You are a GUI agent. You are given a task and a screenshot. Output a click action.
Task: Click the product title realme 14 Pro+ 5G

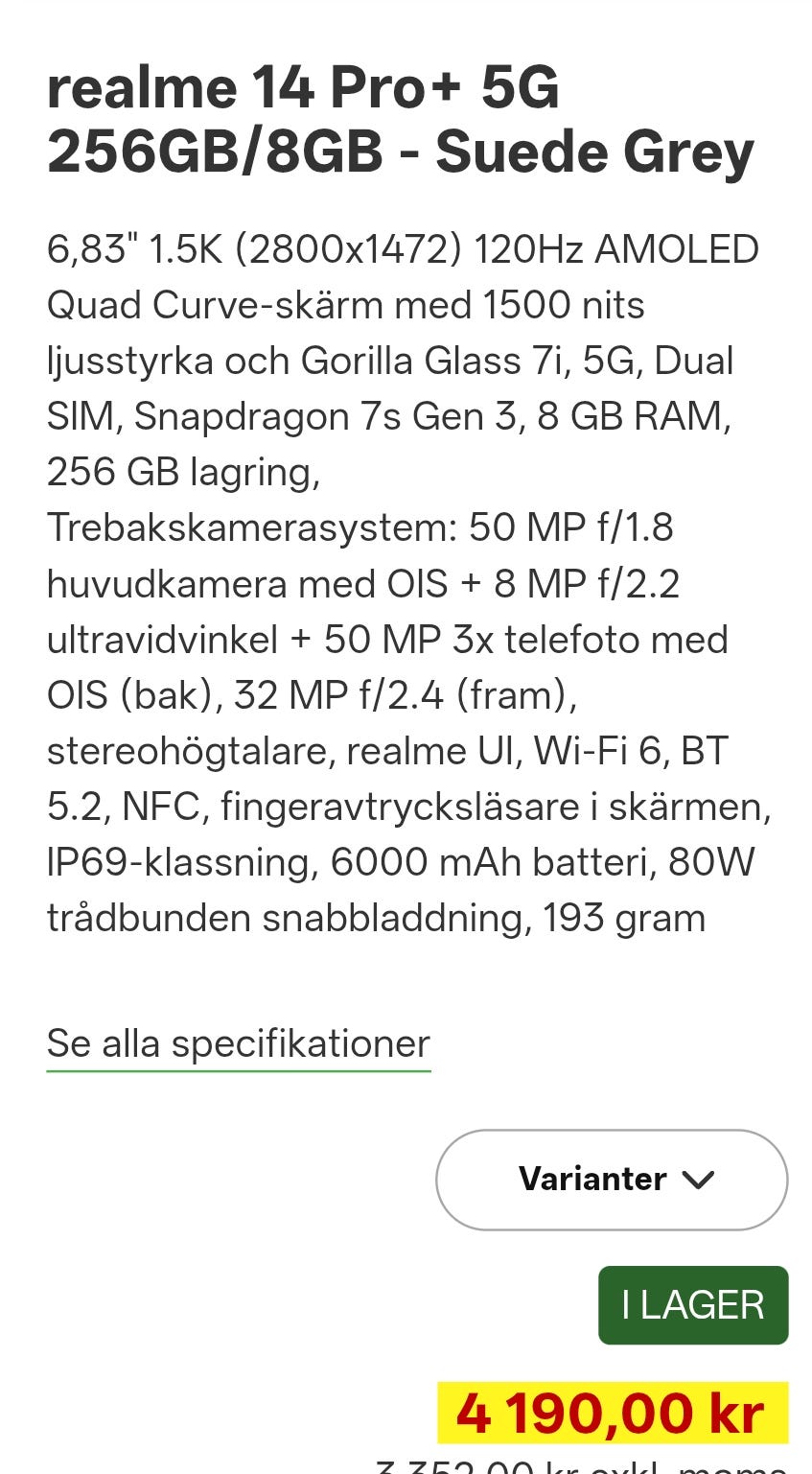303,87
